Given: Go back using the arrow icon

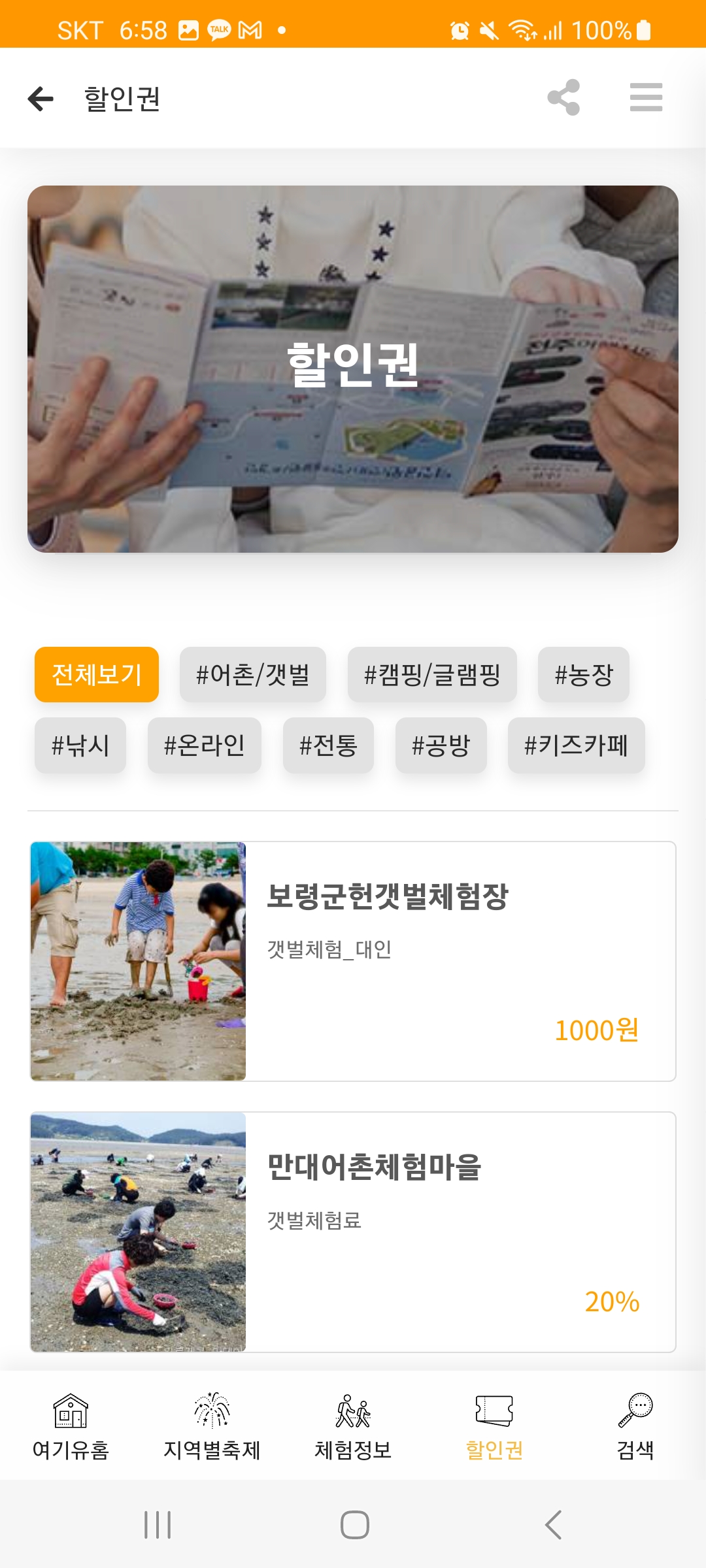Looking at the screenshot, I should pyautogui.click(x=41, y=98).
